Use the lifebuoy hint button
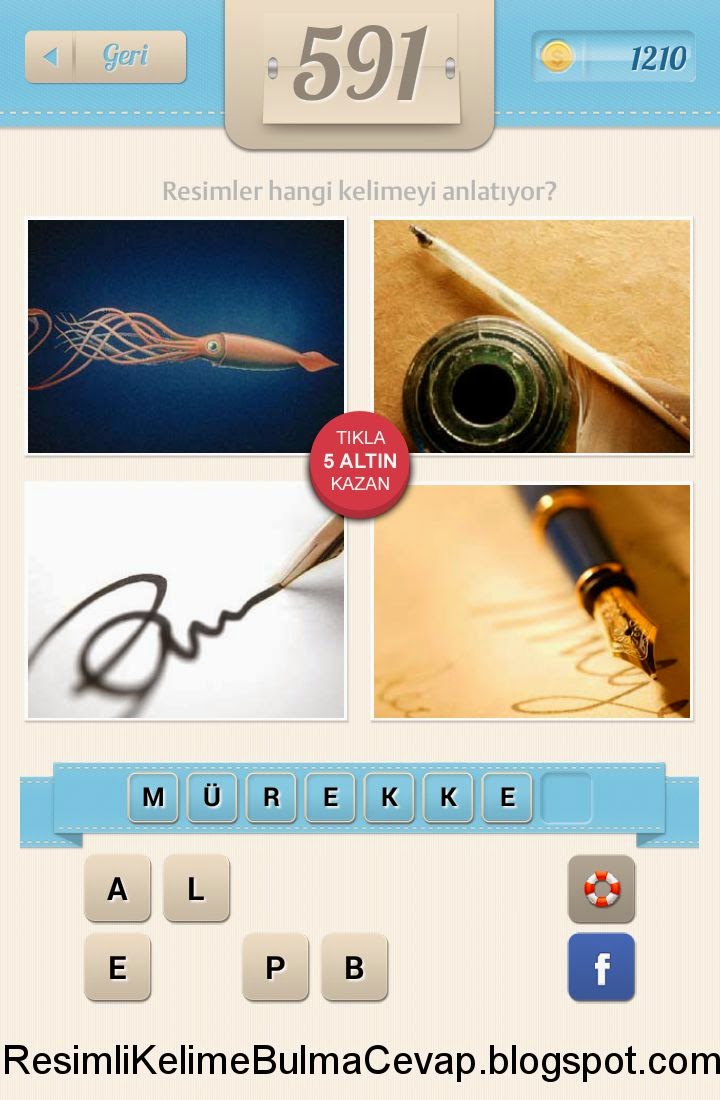The image size is (720, 1100). (x=601, y=889)
